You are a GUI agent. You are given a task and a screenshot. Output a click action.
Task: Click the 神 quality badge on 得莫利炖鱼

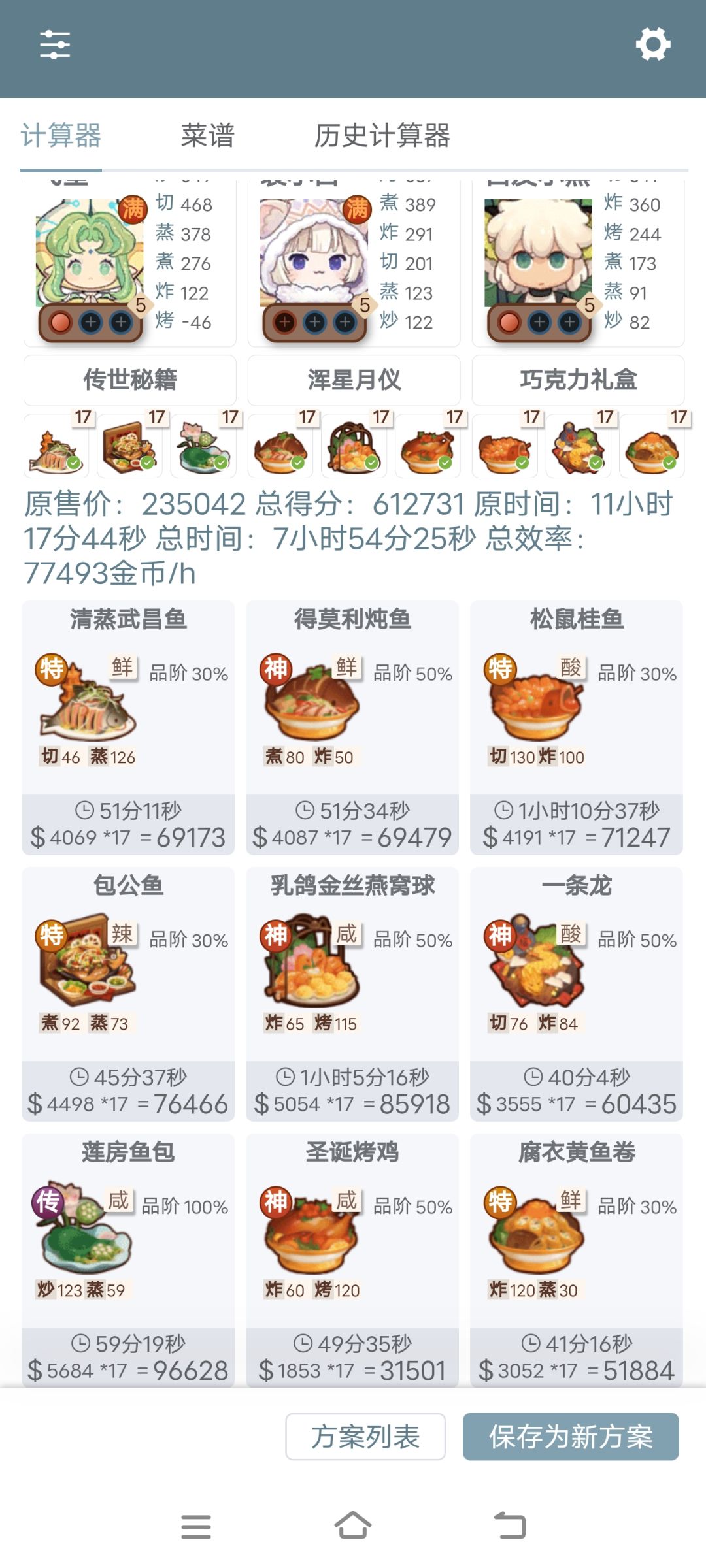276,670
